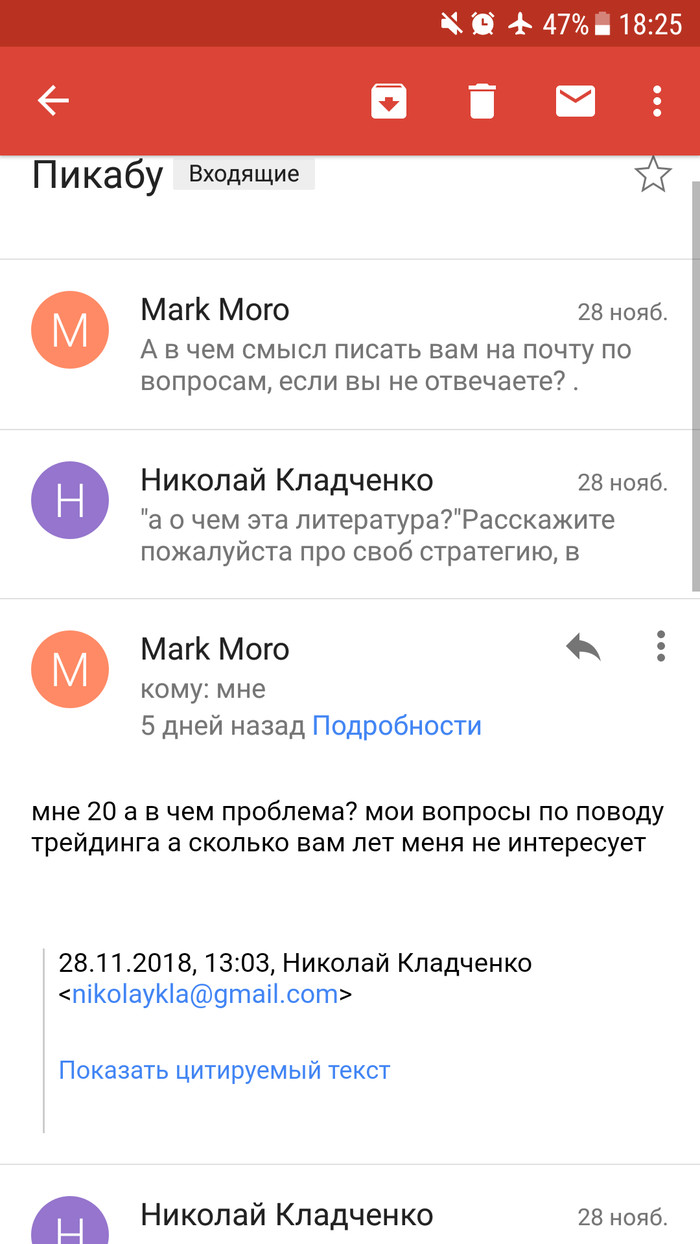Archive this email conversation
700x1244 pixels.
[x=388, y=101]
